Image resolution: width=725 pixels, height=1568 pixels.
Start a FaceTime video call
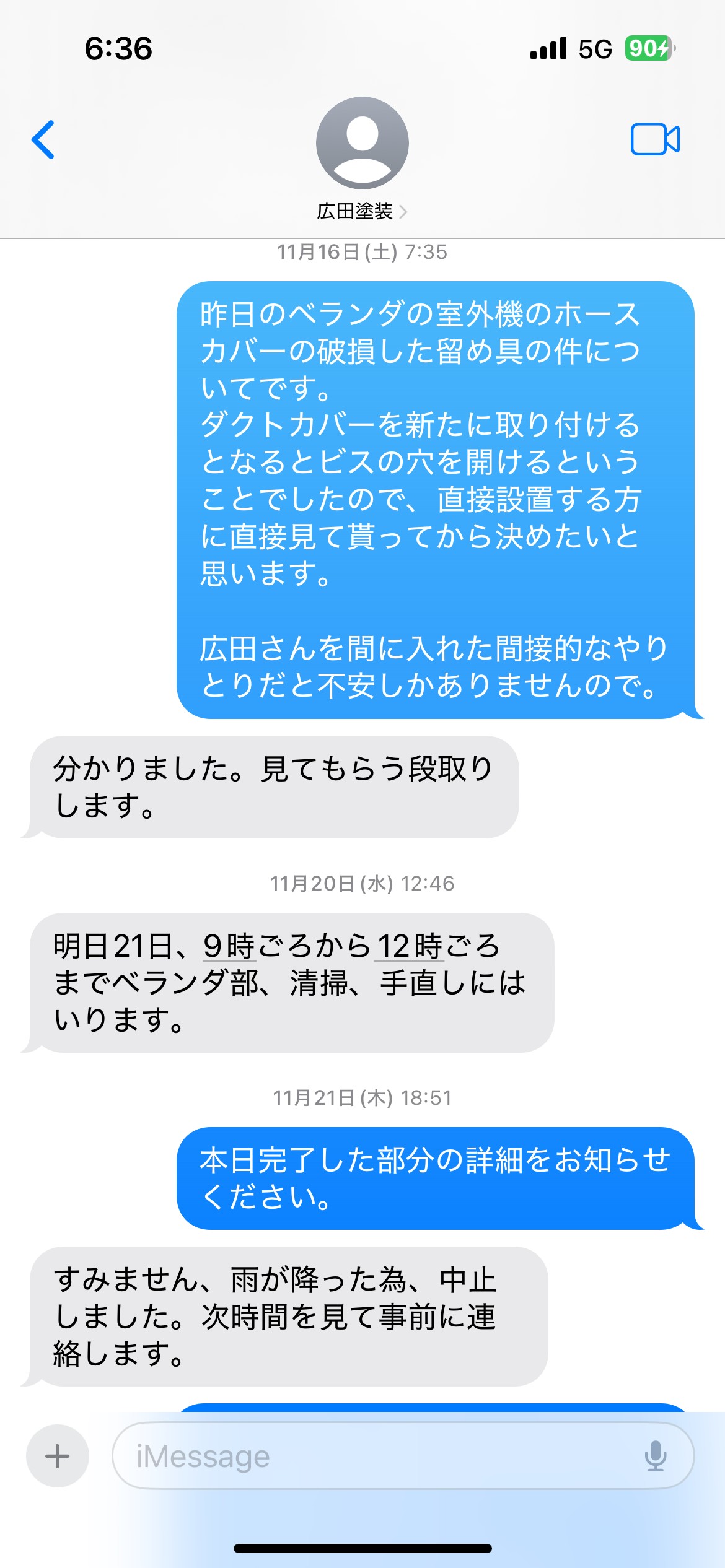pyautogui.click(x=655, y=139)
